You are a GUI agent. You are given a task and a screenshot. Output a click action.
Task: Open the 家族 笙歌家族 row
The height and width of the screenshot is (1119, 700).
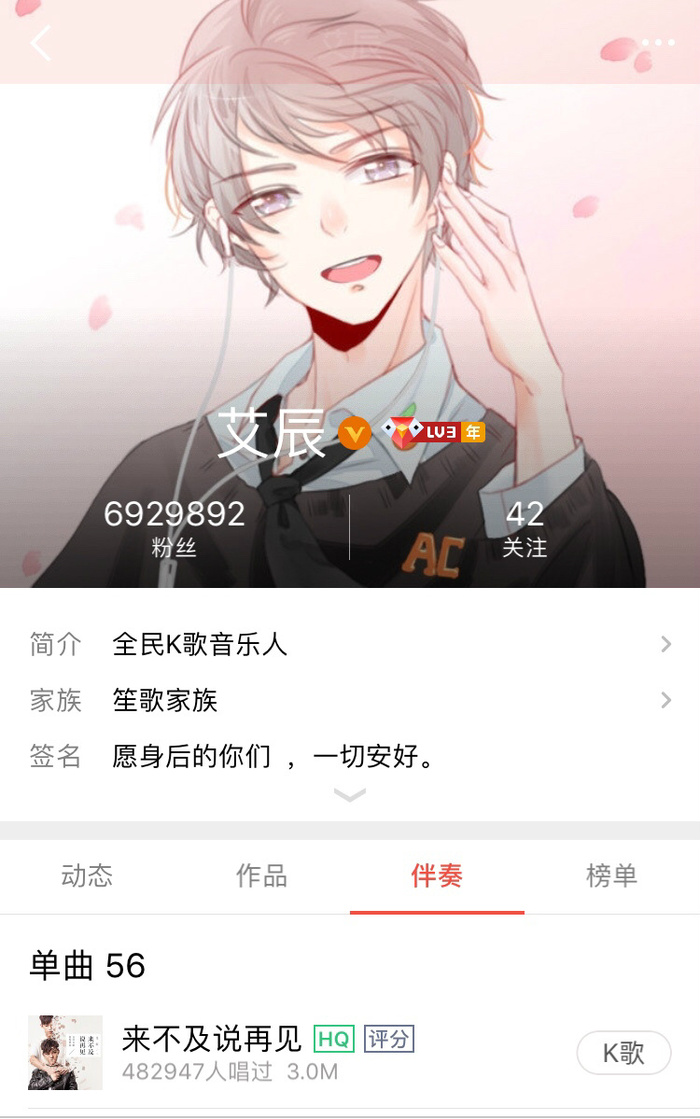click(350, 700)
